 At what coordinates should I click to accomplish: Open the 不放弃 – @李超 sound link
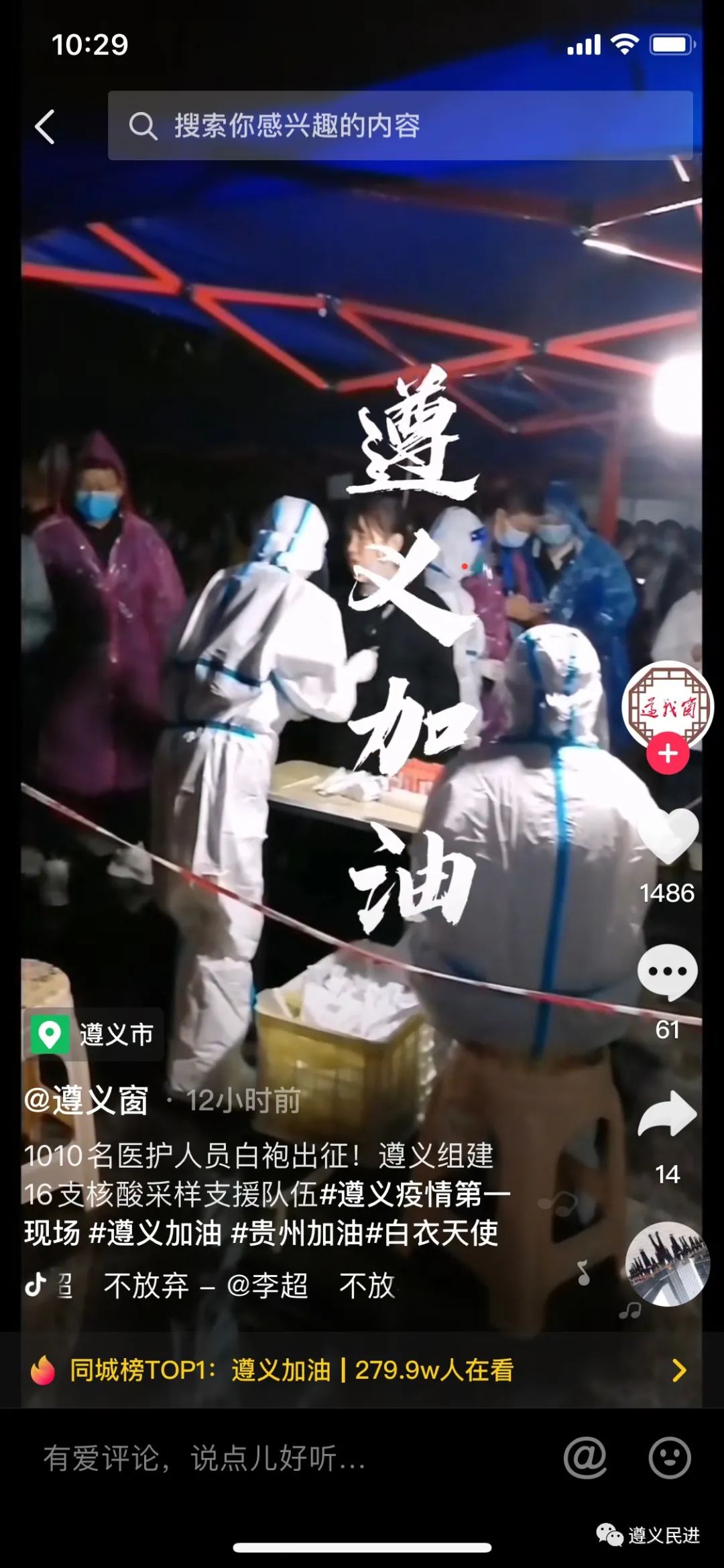[205, 1285]
